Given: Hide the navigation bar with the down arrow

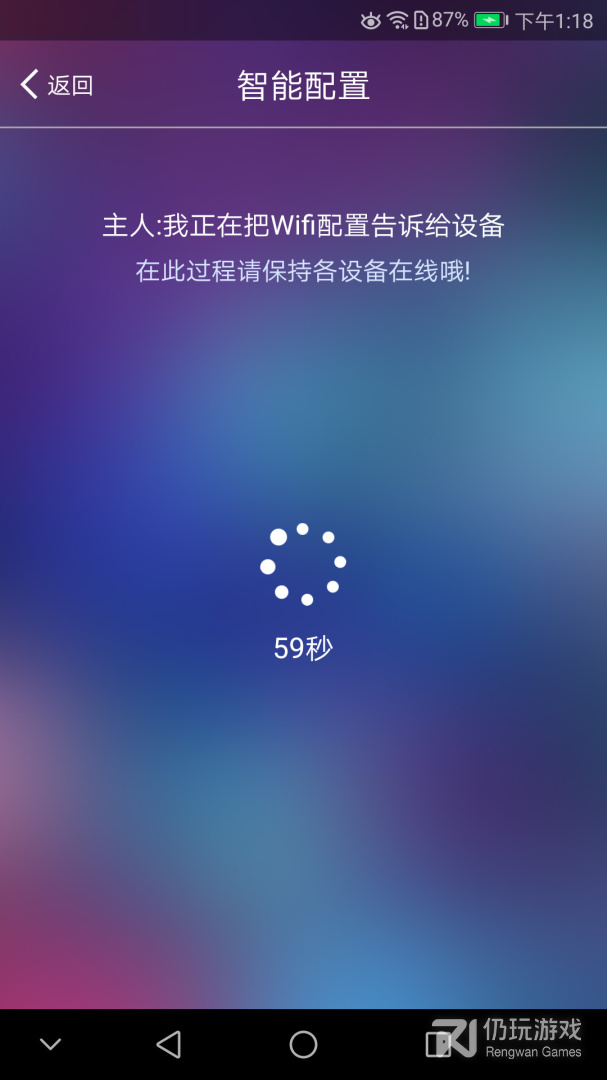Looking at the screenshot, I should [50, 1045].
